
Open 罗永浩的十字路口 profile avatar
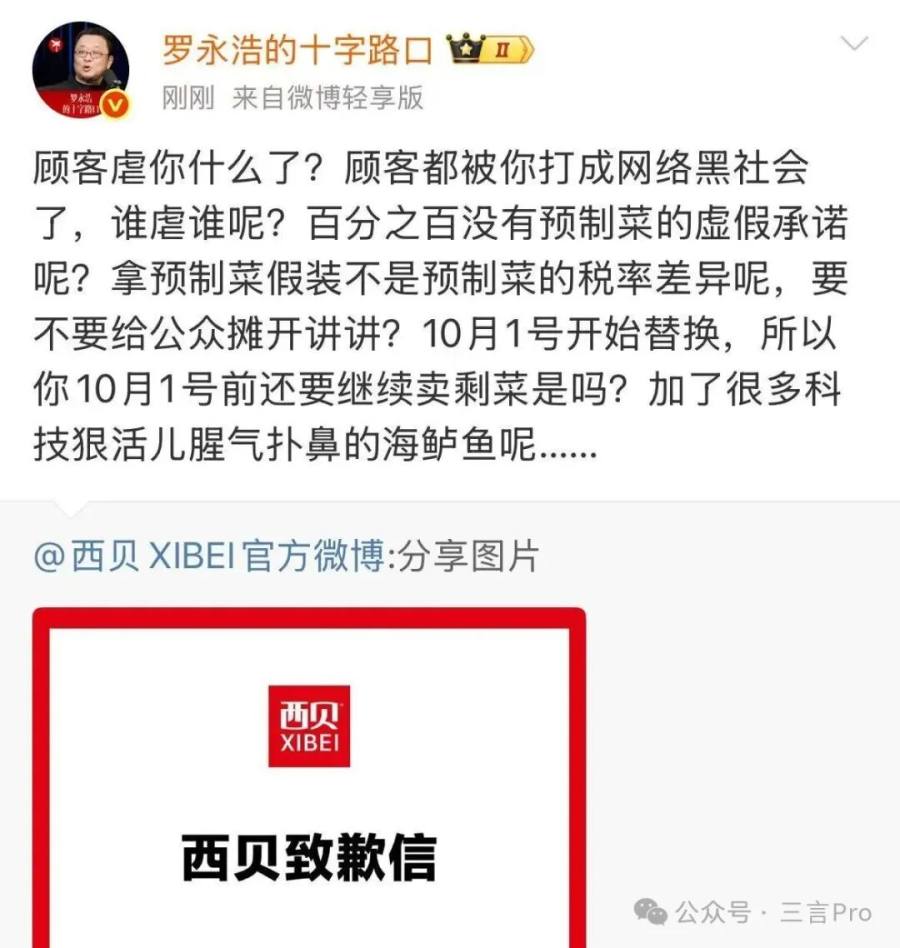pos(80,67)
